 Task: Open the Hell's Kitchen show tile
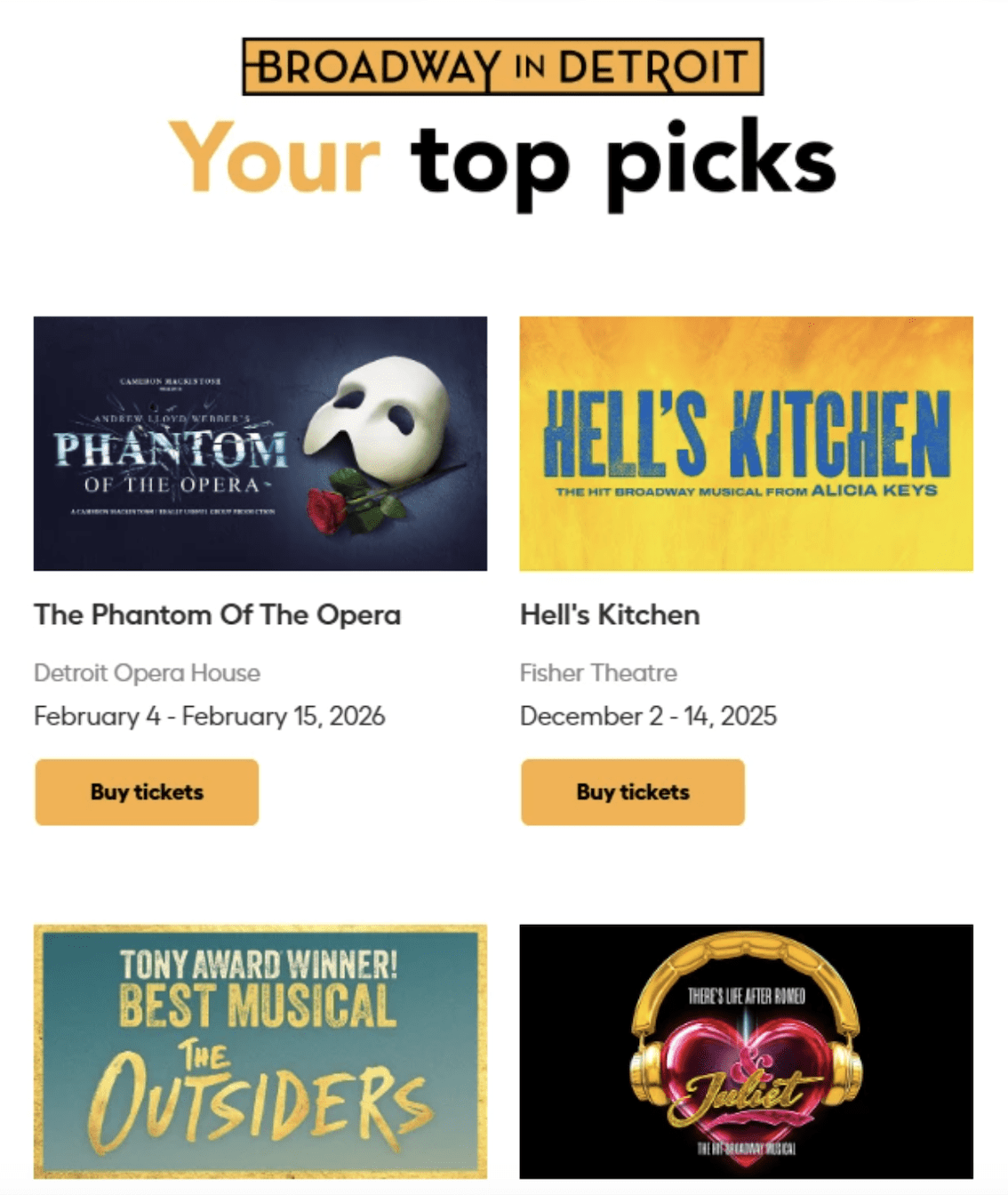coord(746,443)
